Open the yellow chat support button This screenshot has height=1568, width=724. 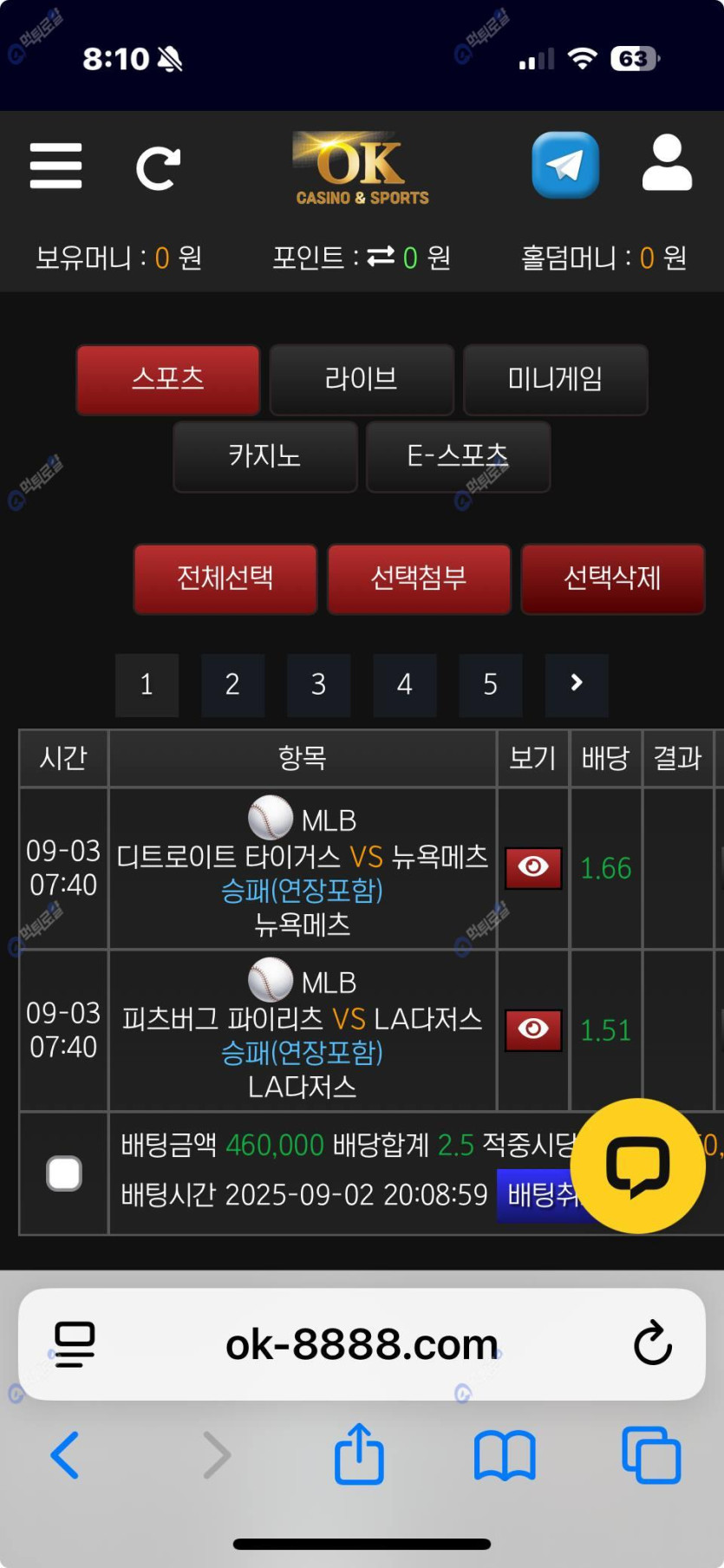point(637,1165)
